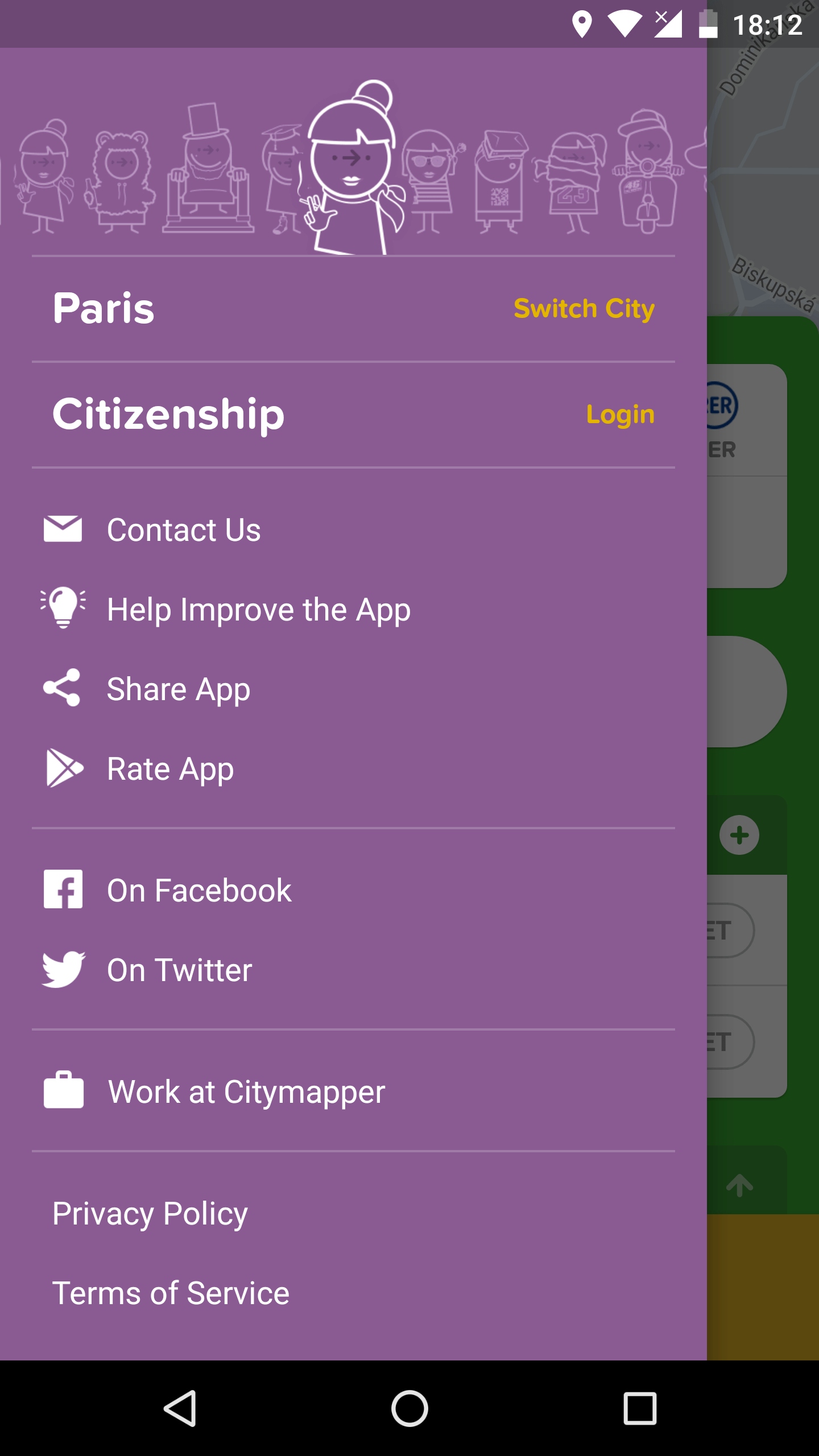
Task: Visit Citymapper On Facebook
Action: (x=353, y=890)
